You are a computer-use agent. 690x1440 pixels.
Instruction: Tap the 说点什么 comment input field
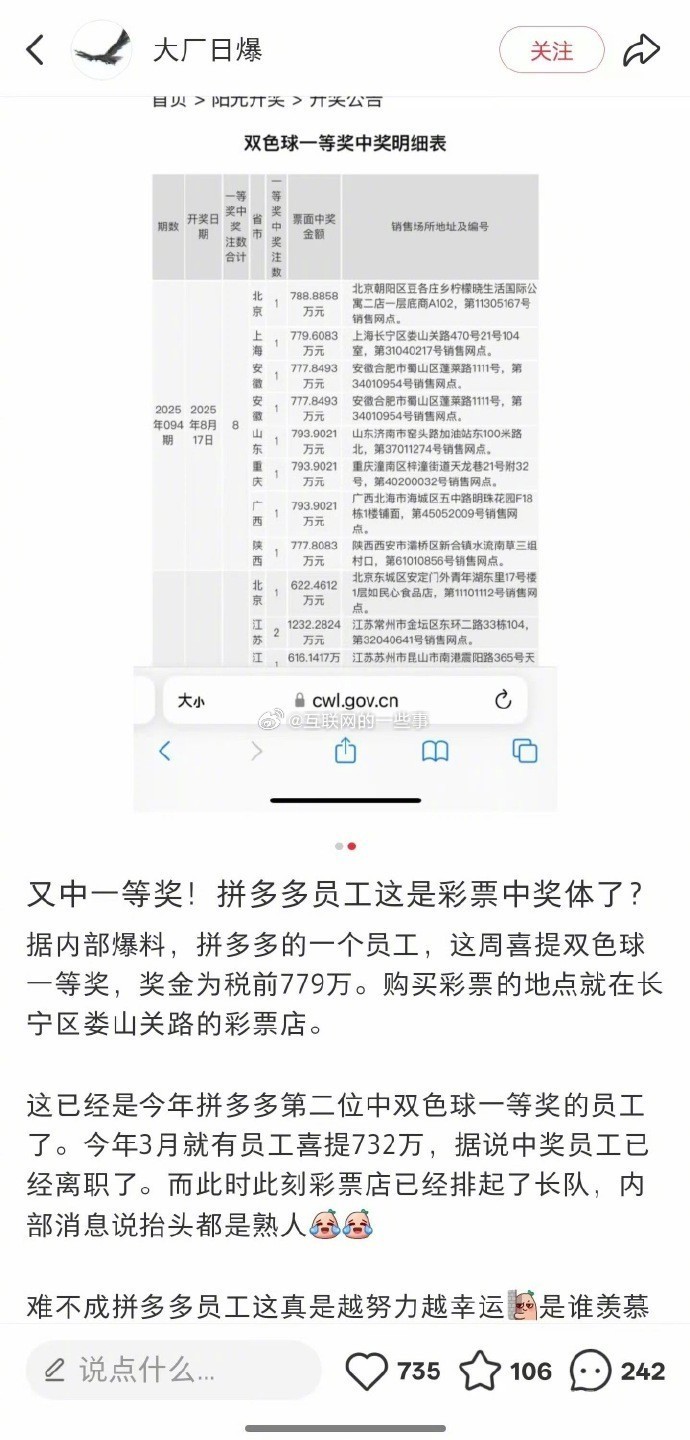tap(173, 1370)
